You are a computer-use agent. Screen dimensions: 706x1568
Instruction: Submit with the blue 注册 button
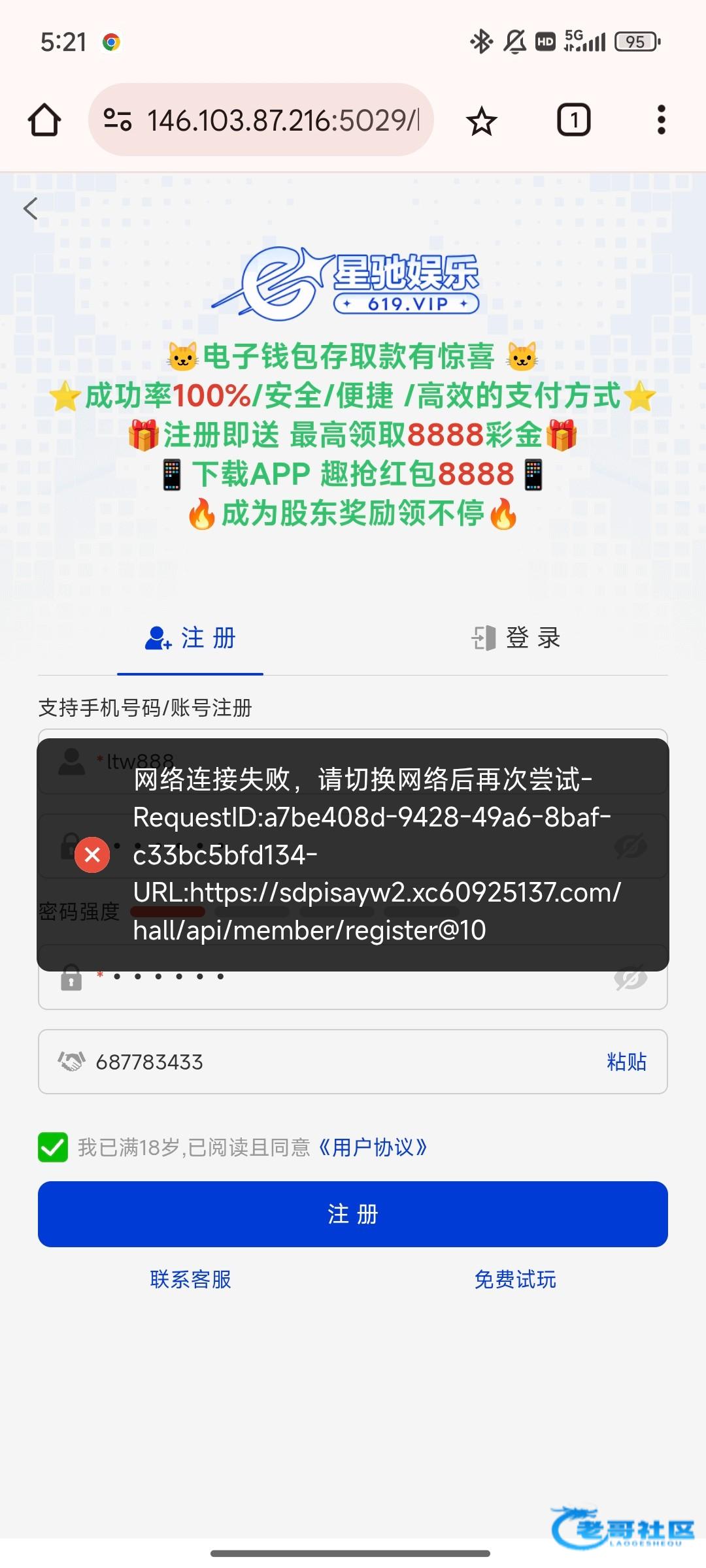click(x=353, y=1214)
